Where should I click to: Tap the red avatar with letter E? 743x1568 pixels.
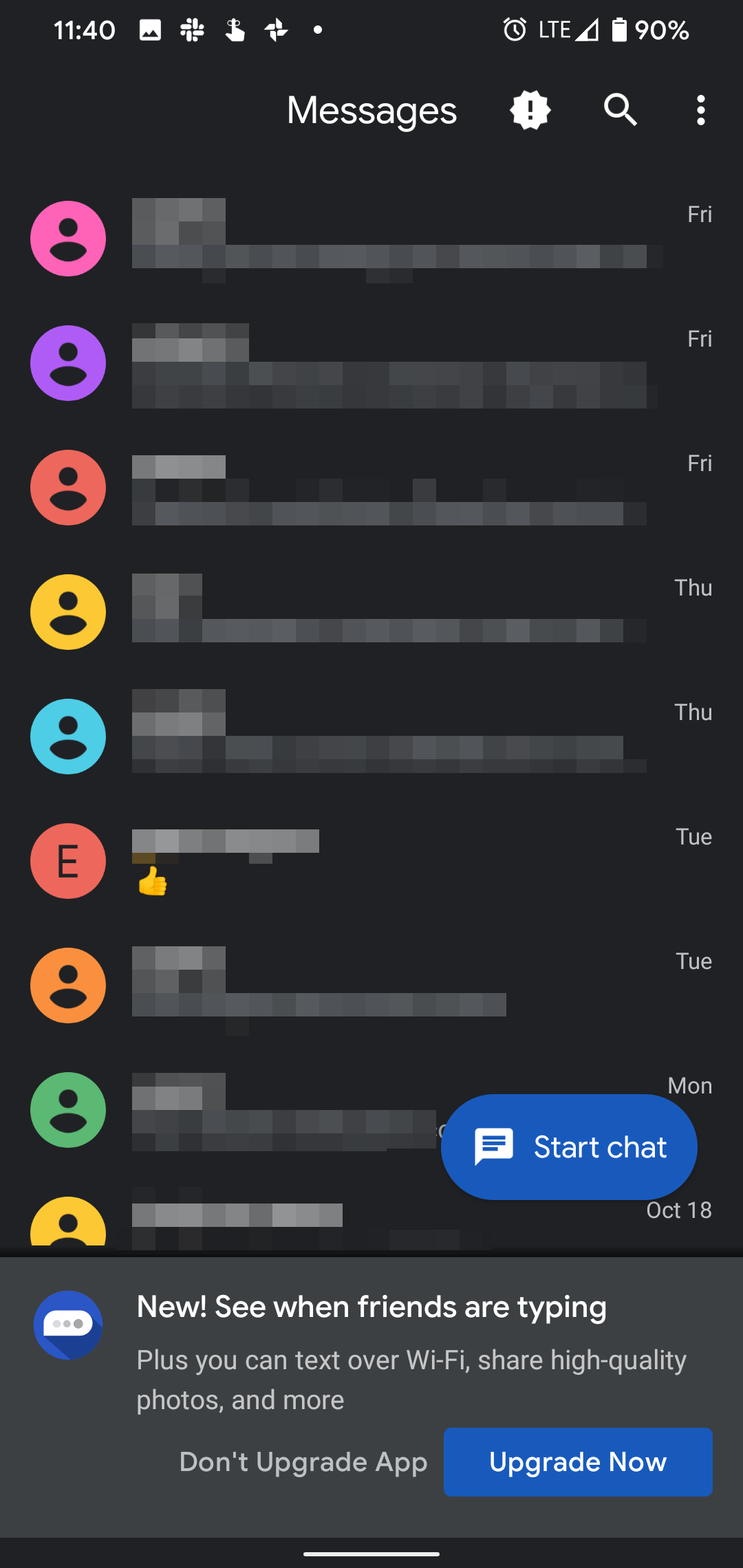(68, 861)
